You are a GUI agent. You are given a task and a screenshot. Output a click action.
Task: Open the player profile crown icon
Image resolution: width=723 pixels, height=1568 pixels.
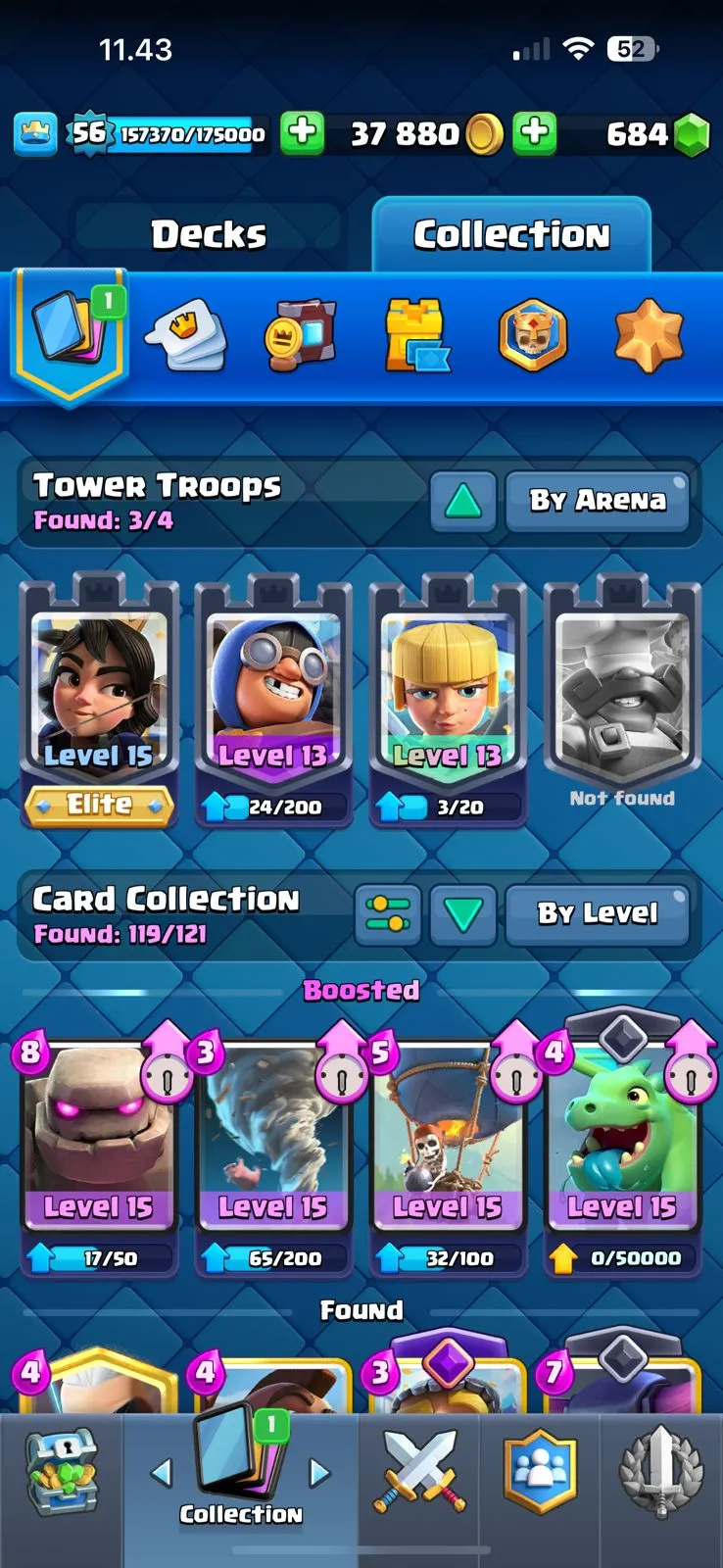(x=35, y=133)
